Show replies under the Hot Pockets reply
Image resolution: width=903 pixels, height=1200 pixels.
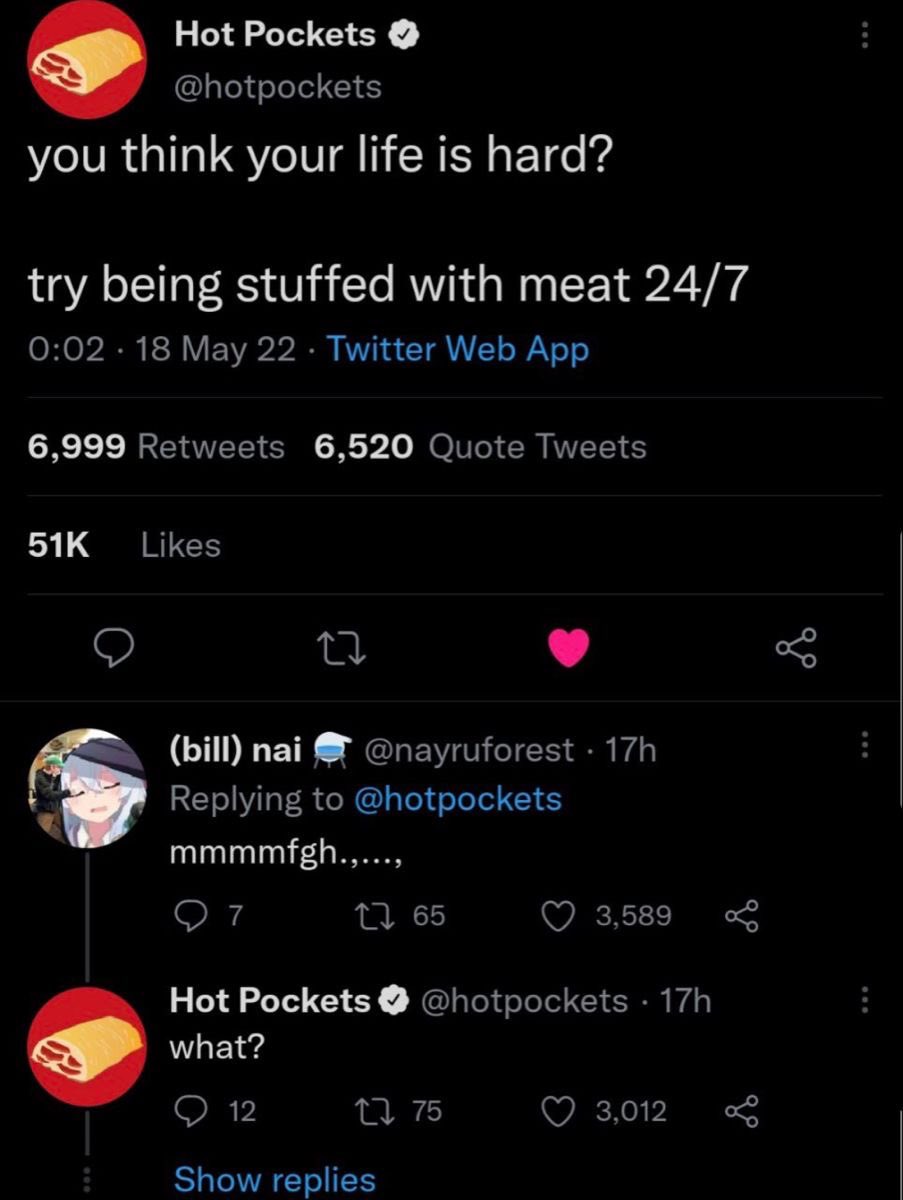pyautogui.click(x=272, y=1179)
